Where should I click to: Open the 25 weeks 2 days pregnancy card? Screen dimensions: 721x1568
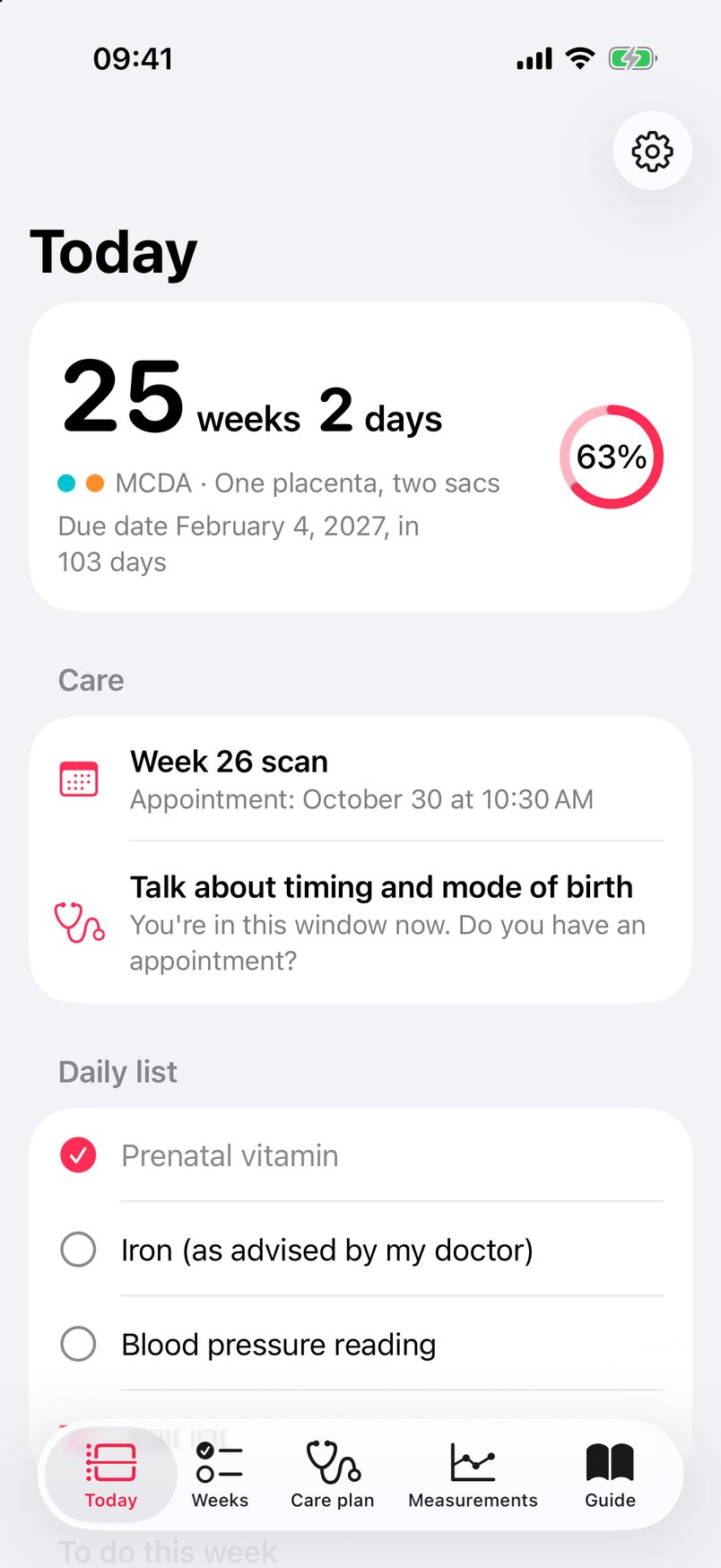(x=360, y=457)
